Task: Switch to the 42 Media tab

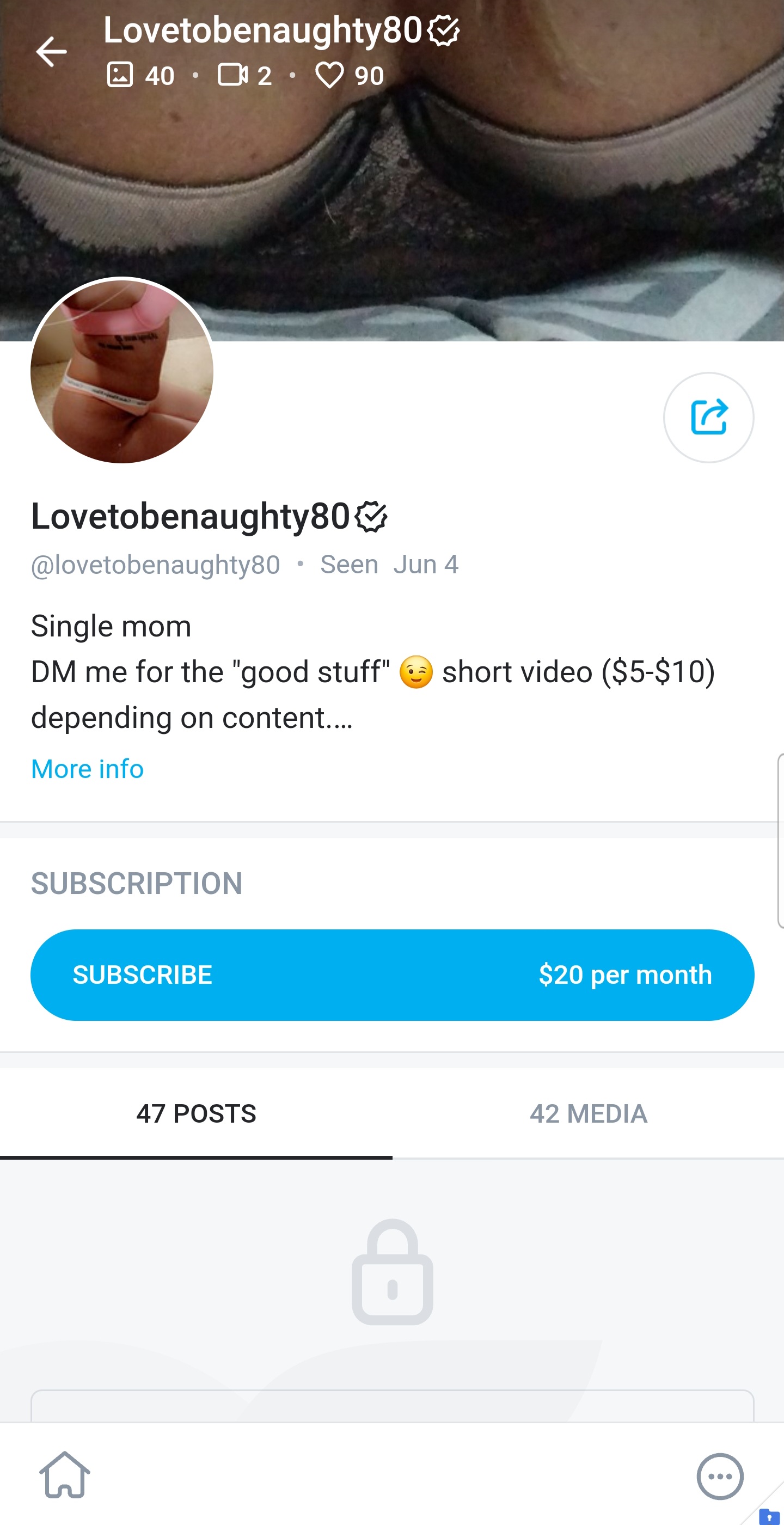Action: [x=588, y=1113]
